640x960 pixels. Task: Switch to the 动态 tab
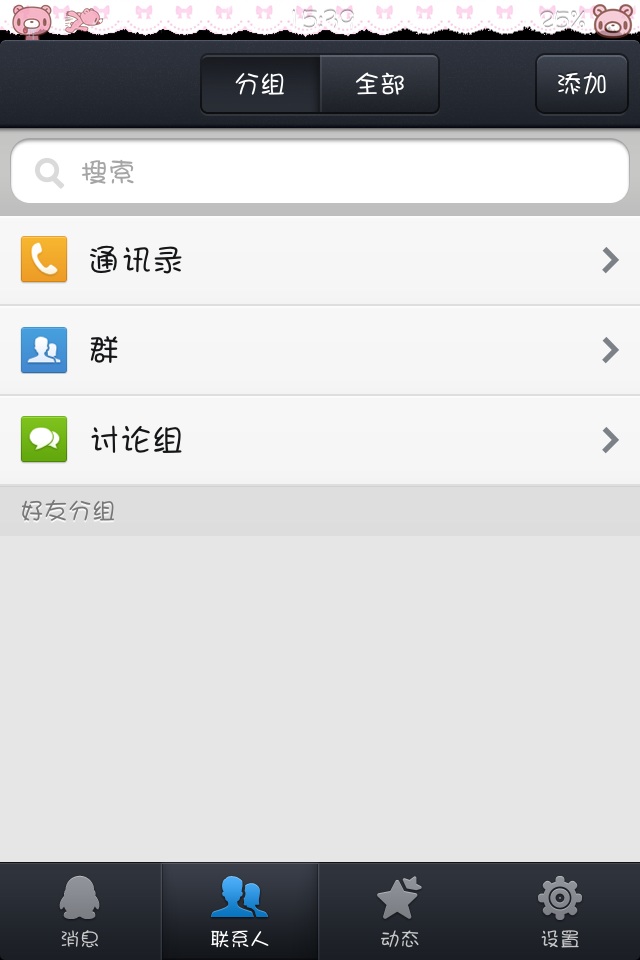click(x=399, y=912)
